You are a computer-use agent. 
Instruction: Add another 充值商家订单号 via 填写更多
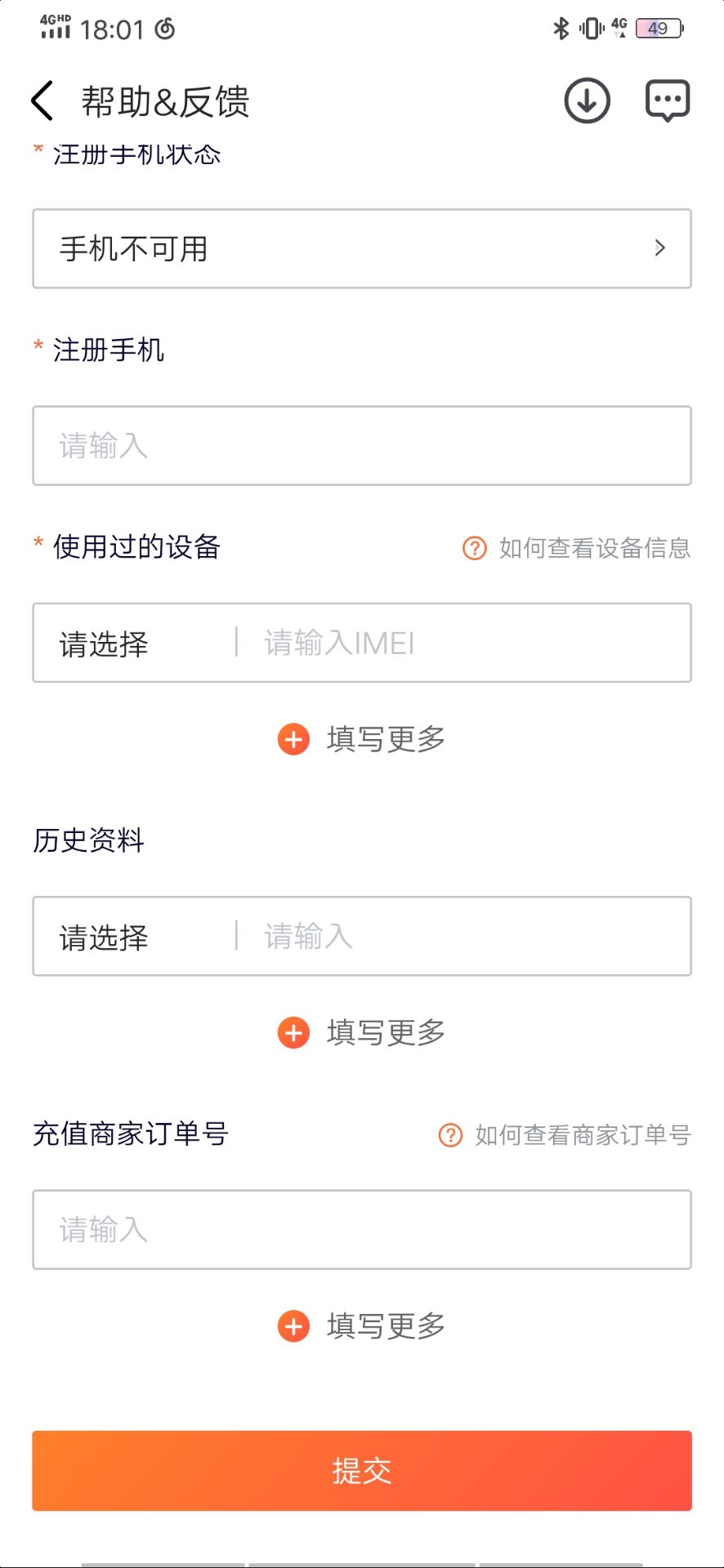pyautogui.click(x=361, y=1326)
